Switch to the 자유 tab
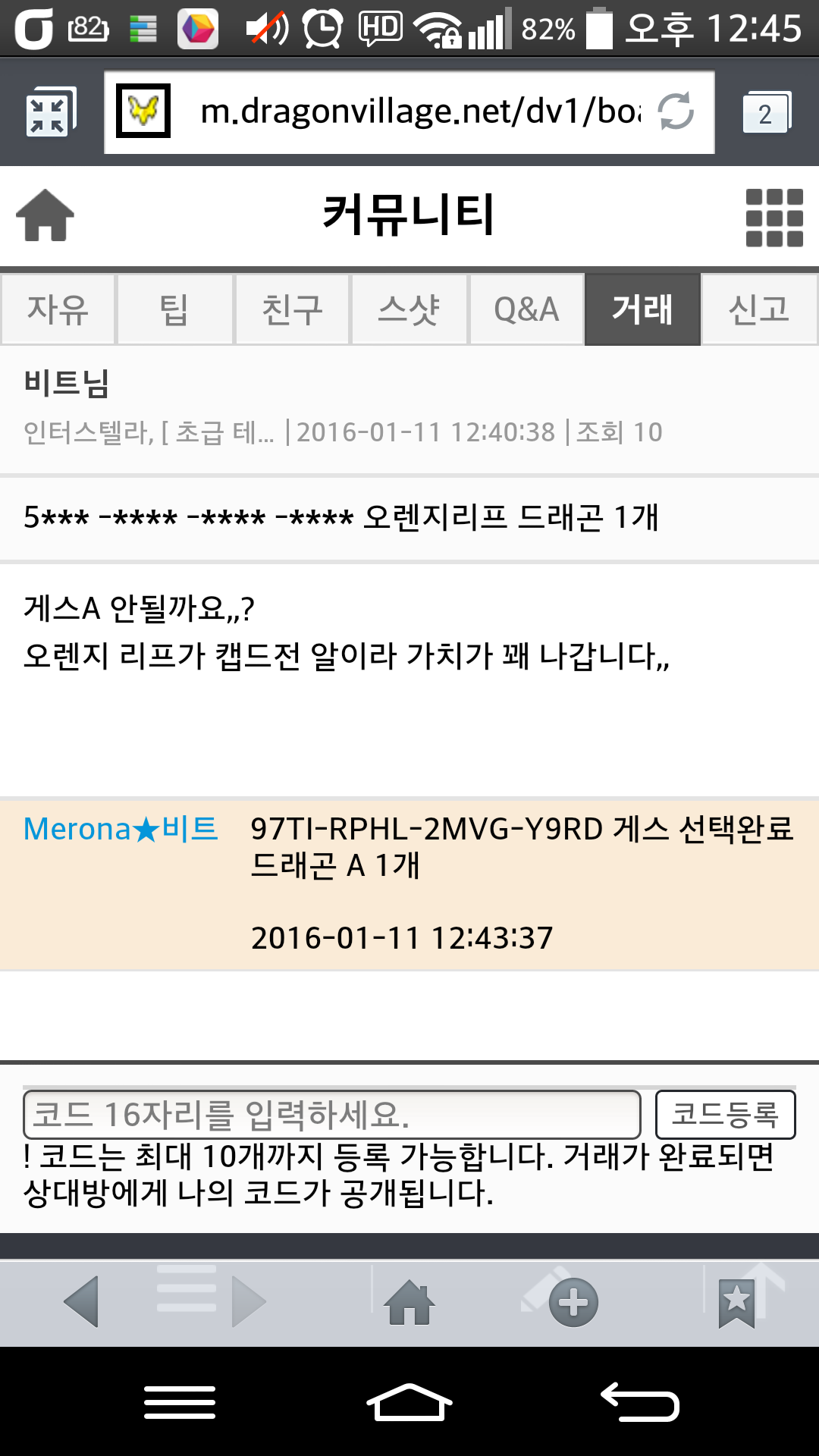Viewport: 819px width, 1456px height. tap(58, 309)
